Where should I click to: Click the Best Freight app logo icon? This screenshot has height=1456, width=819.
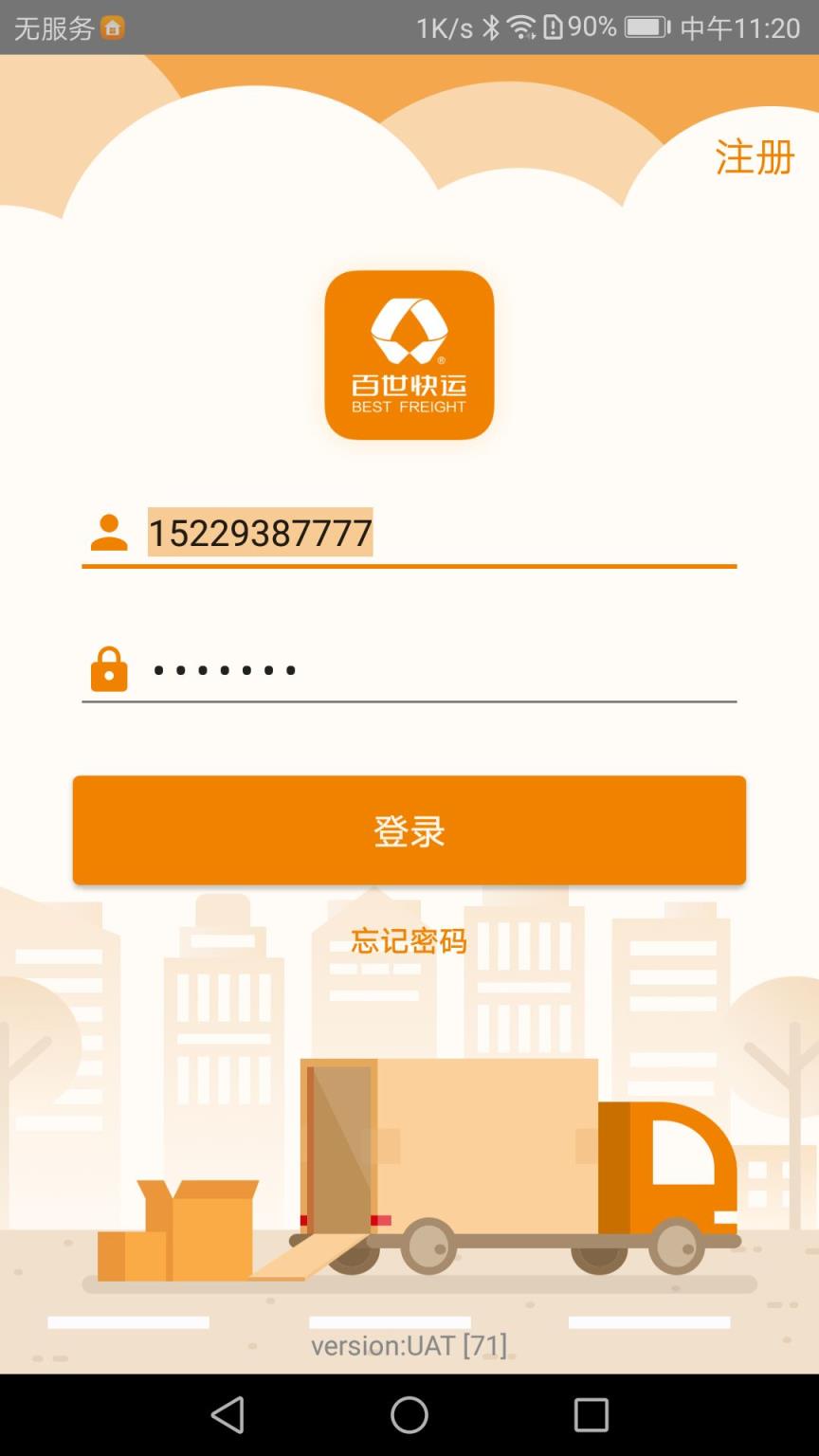click(409, 355)
